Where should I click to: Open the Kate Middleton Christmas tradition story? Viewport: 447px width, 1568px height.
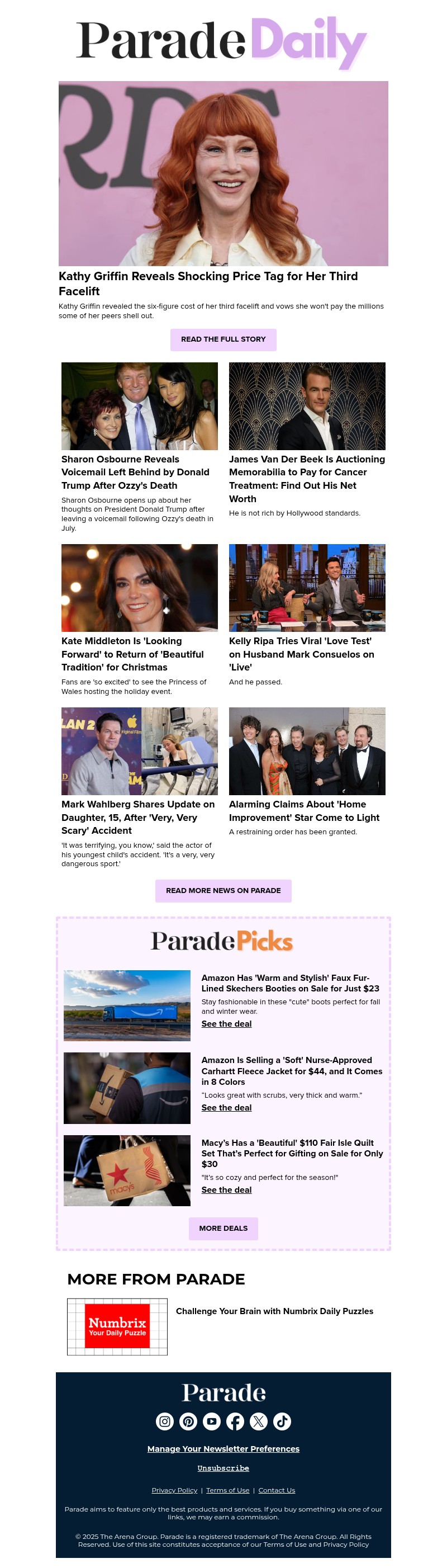point(132,654)
